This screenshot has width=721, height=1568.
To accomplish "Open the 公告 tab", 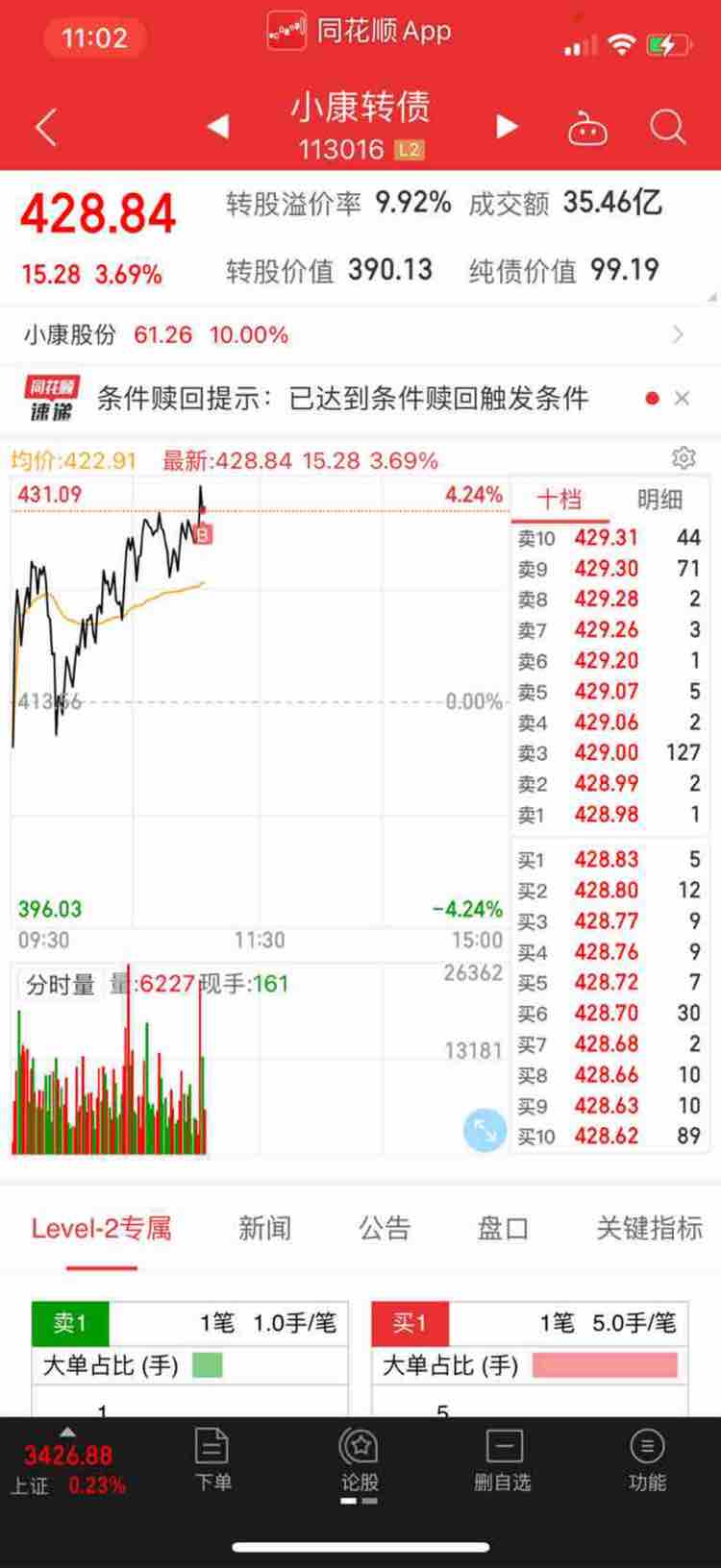I will 385,1228.
